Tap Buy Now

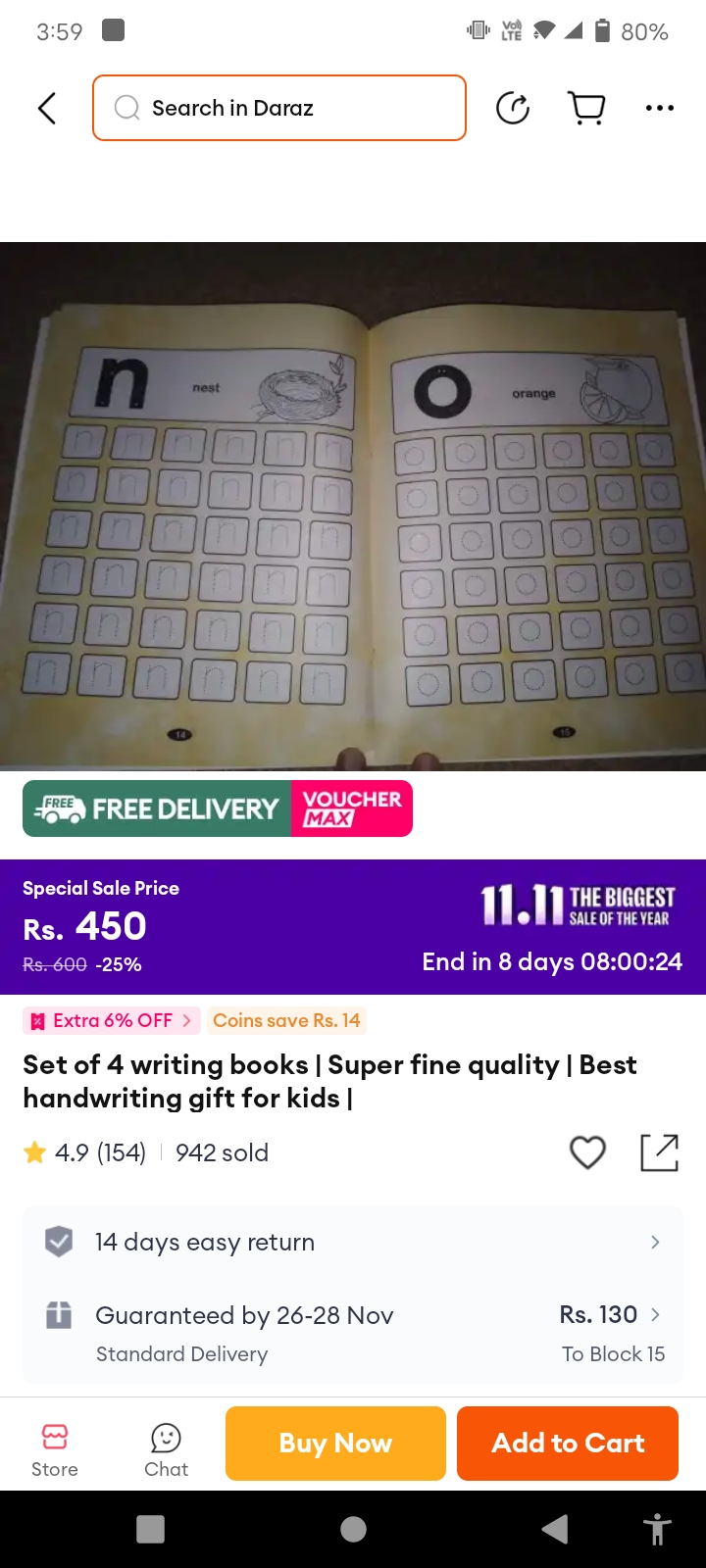pyautogui.click(x=335, y=1443)
